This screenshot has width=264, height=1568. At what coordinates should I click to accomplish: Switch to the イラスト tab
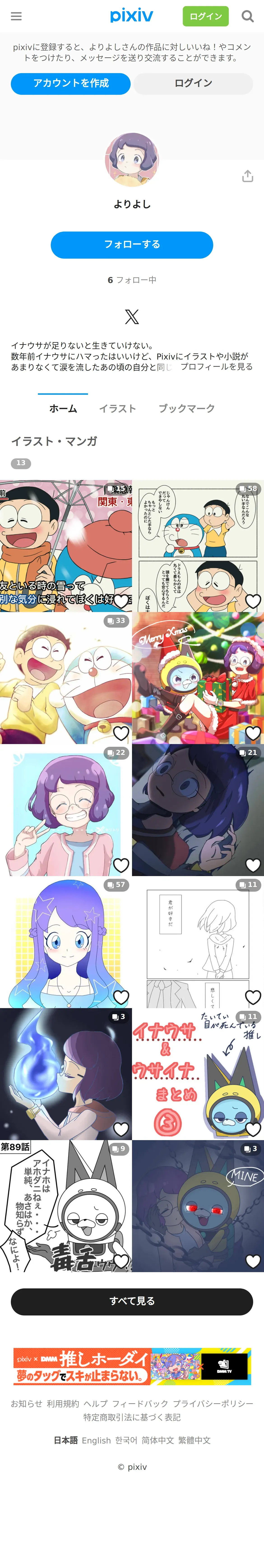[117, 408]
